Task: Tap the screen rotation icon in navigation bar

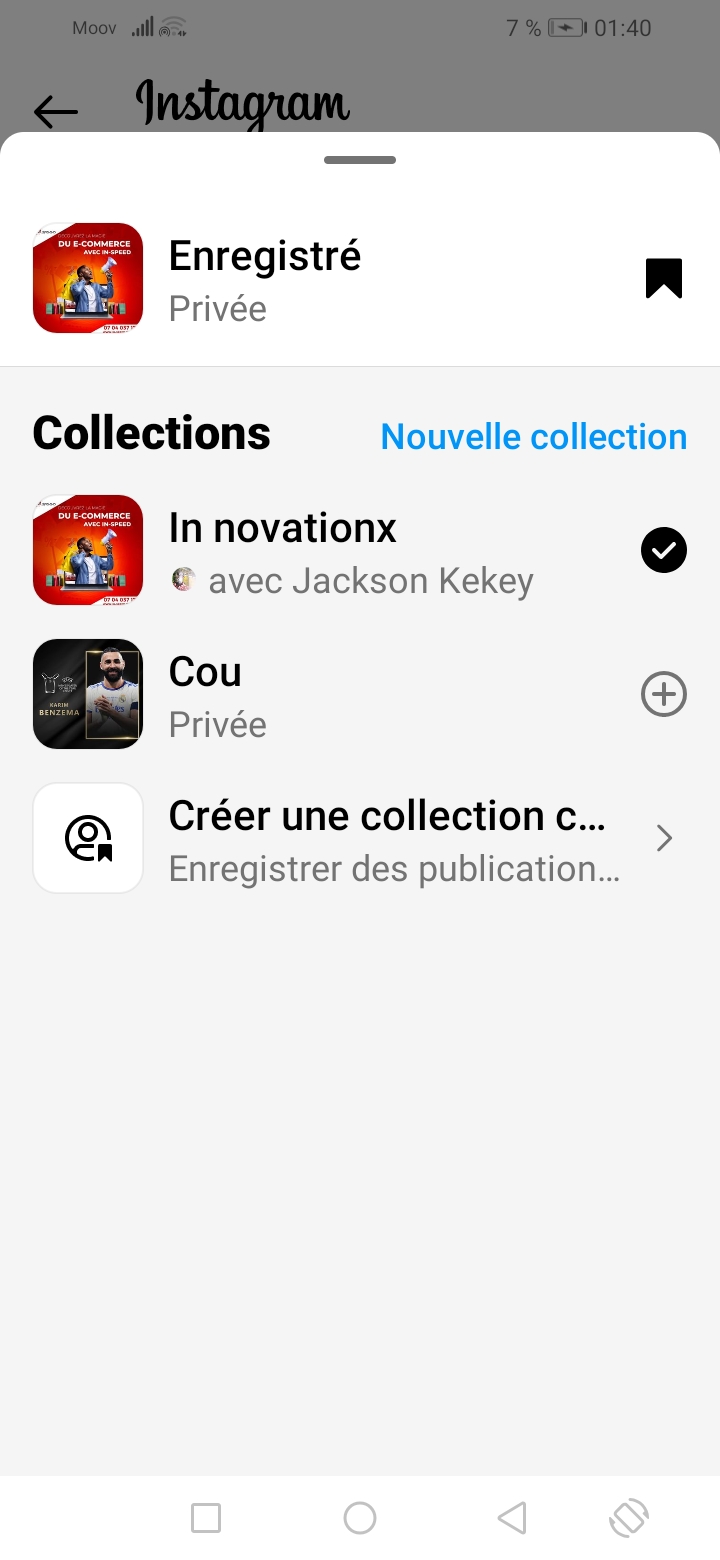Action: coord(629,1518)
